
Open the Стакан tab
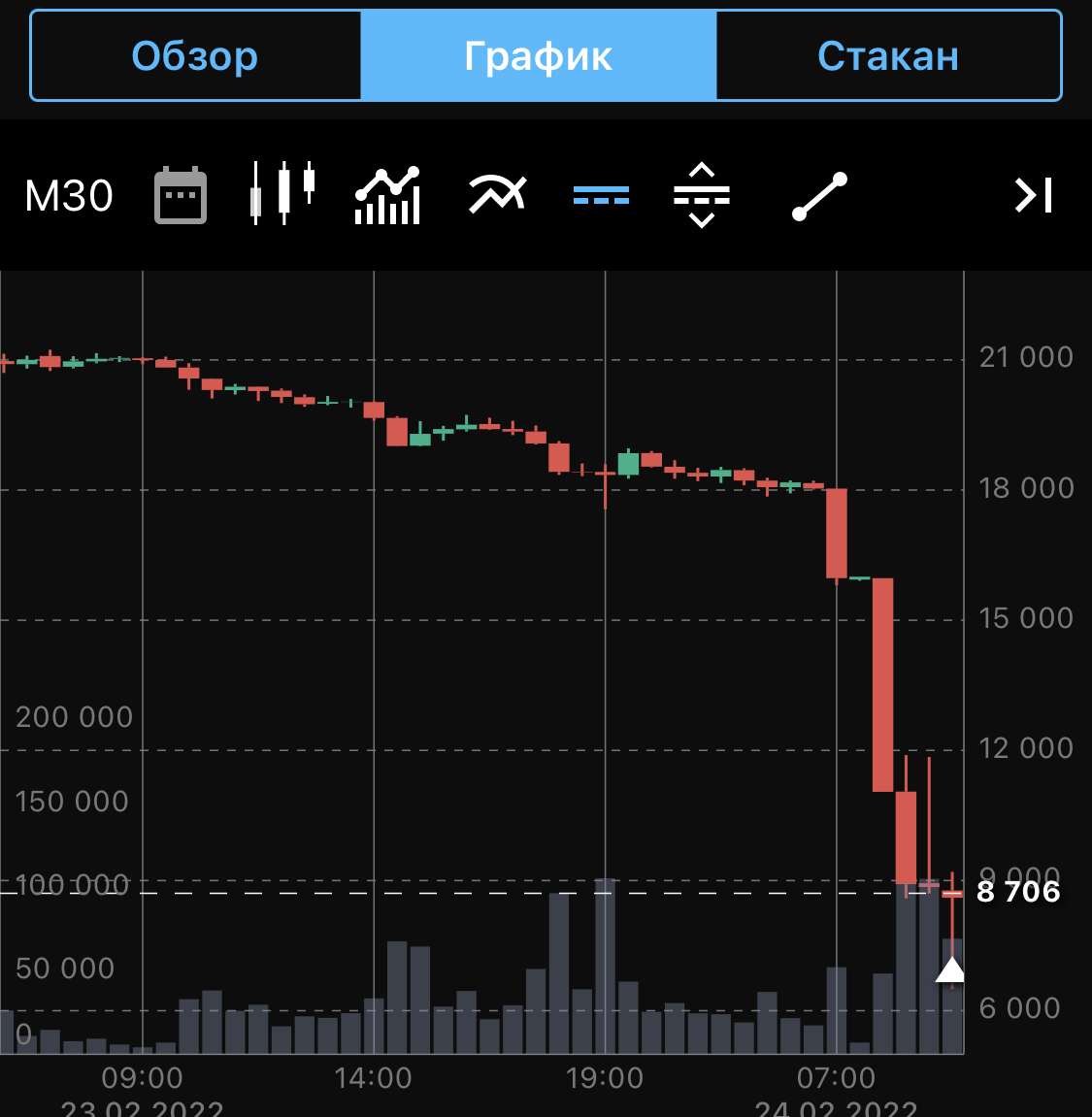click(x=888, y=56)
